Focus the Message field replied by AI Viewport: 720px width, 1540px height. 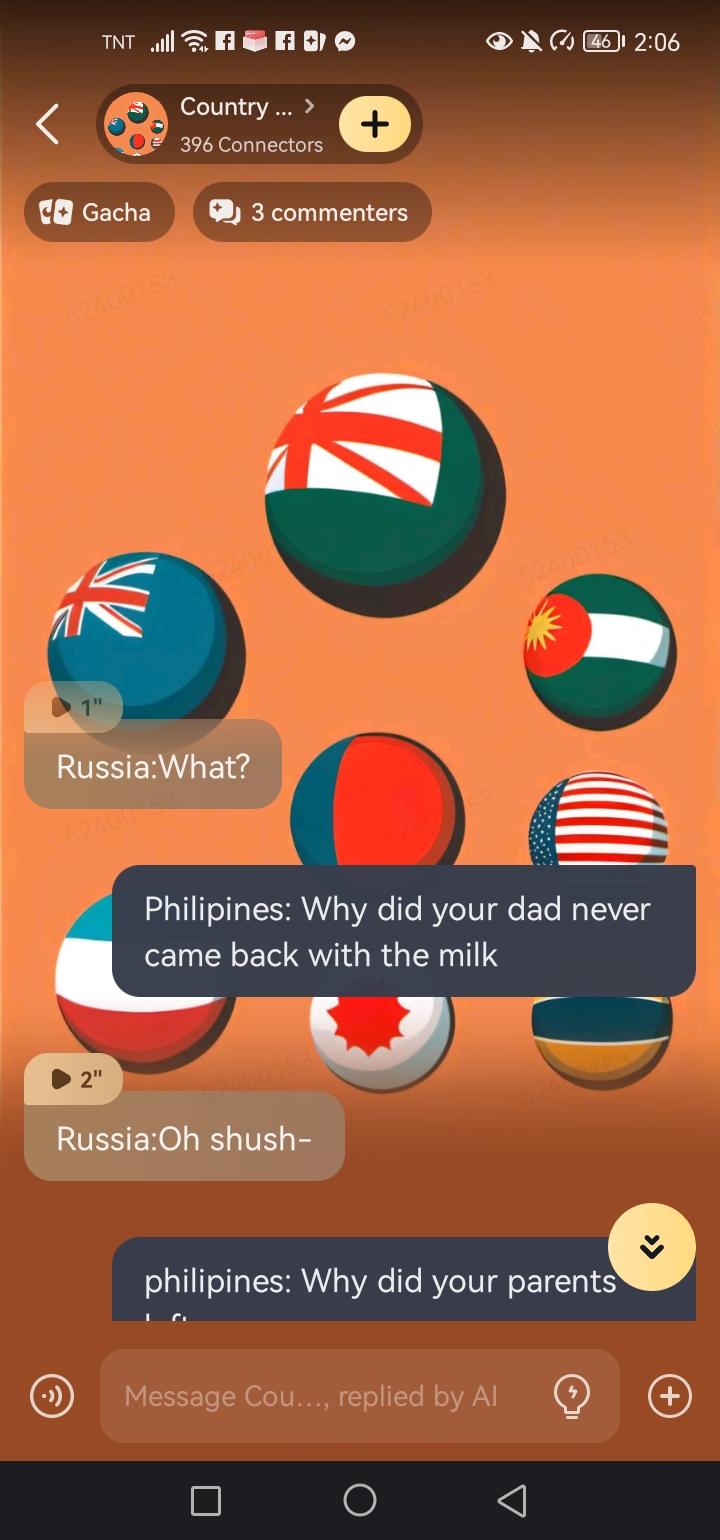click(320, 1396)
